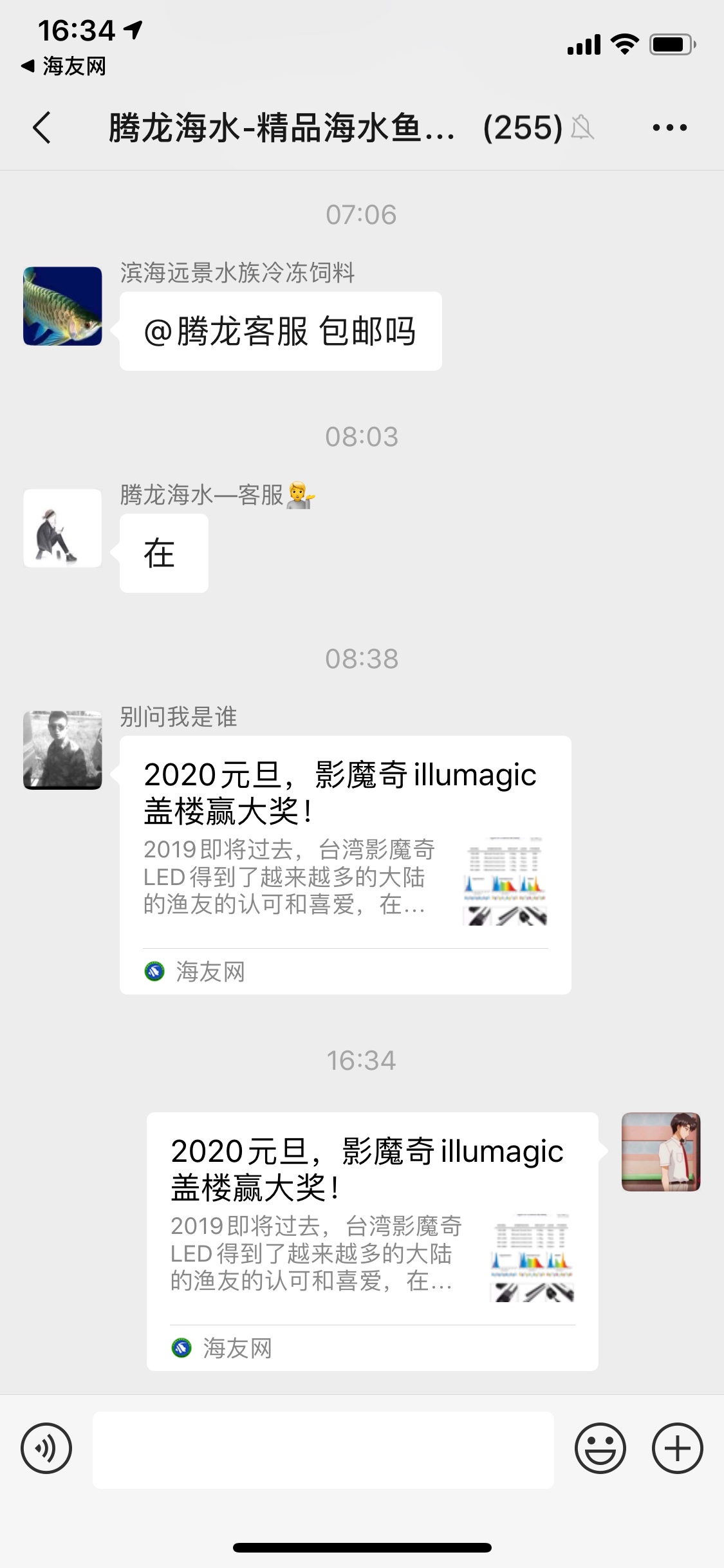This screenshot has width=724, height=1568.
Task: Open the plus attachments menu
Action: (677, 1448)
